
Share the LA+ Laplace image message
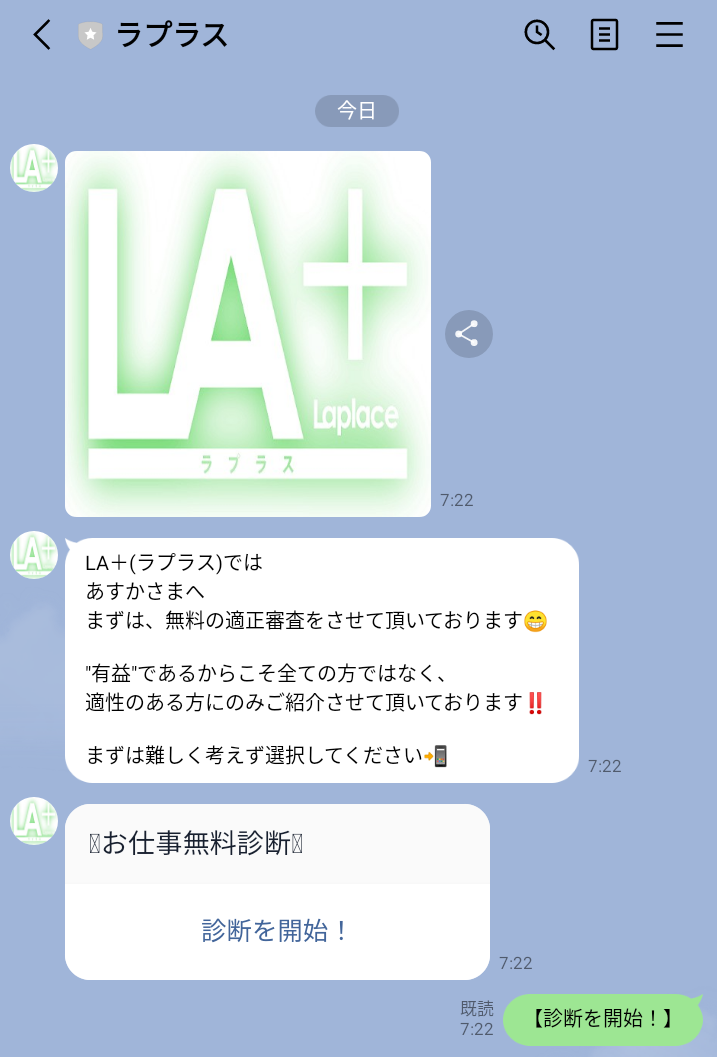pyautogui.click(x=468, y=334)
